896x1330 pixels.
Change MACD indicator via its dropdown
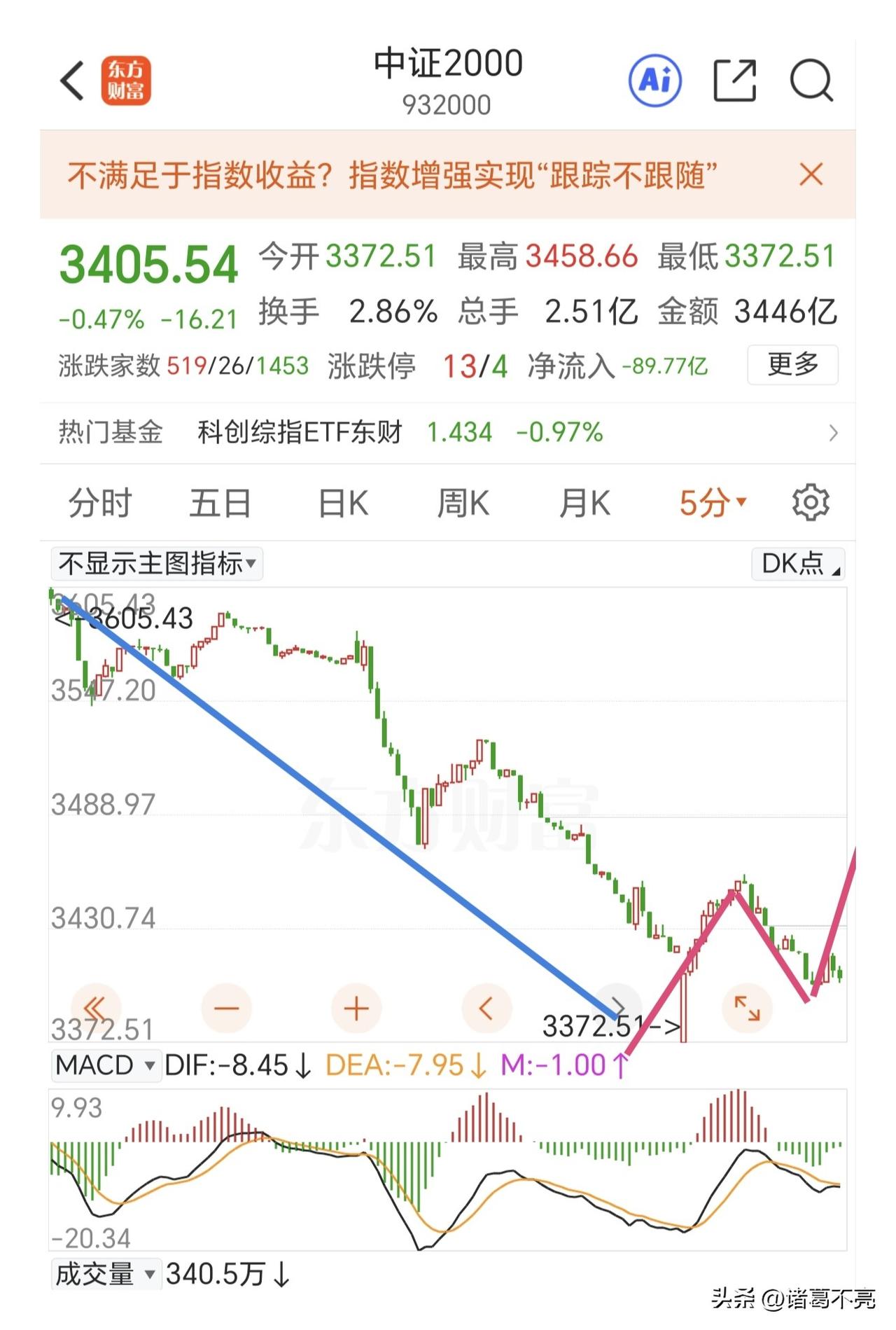click(x=106, y=1065)
